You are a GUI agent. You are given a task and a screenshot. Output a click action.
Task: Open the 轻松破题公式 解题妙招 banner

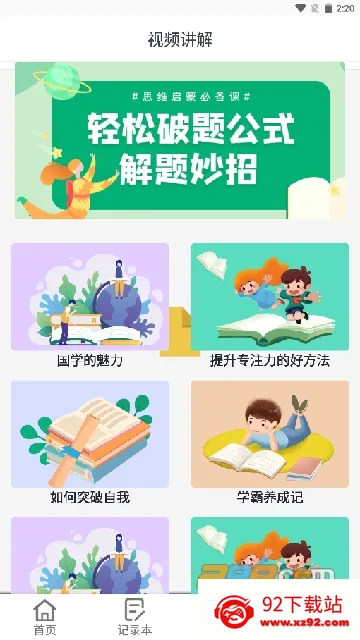[180, 140]
